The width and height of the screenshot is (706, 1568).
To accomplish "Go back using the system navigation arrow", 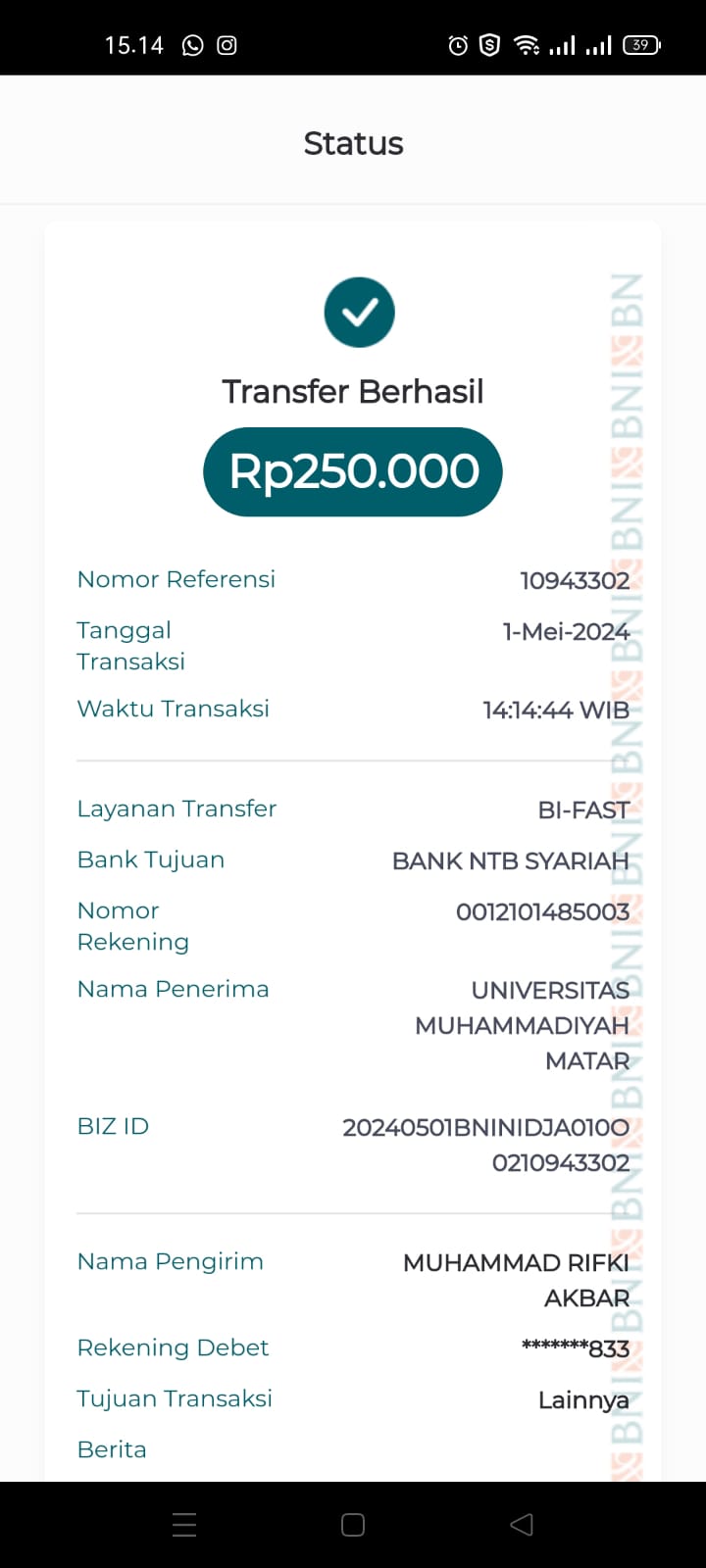I will pos(522,1524).
